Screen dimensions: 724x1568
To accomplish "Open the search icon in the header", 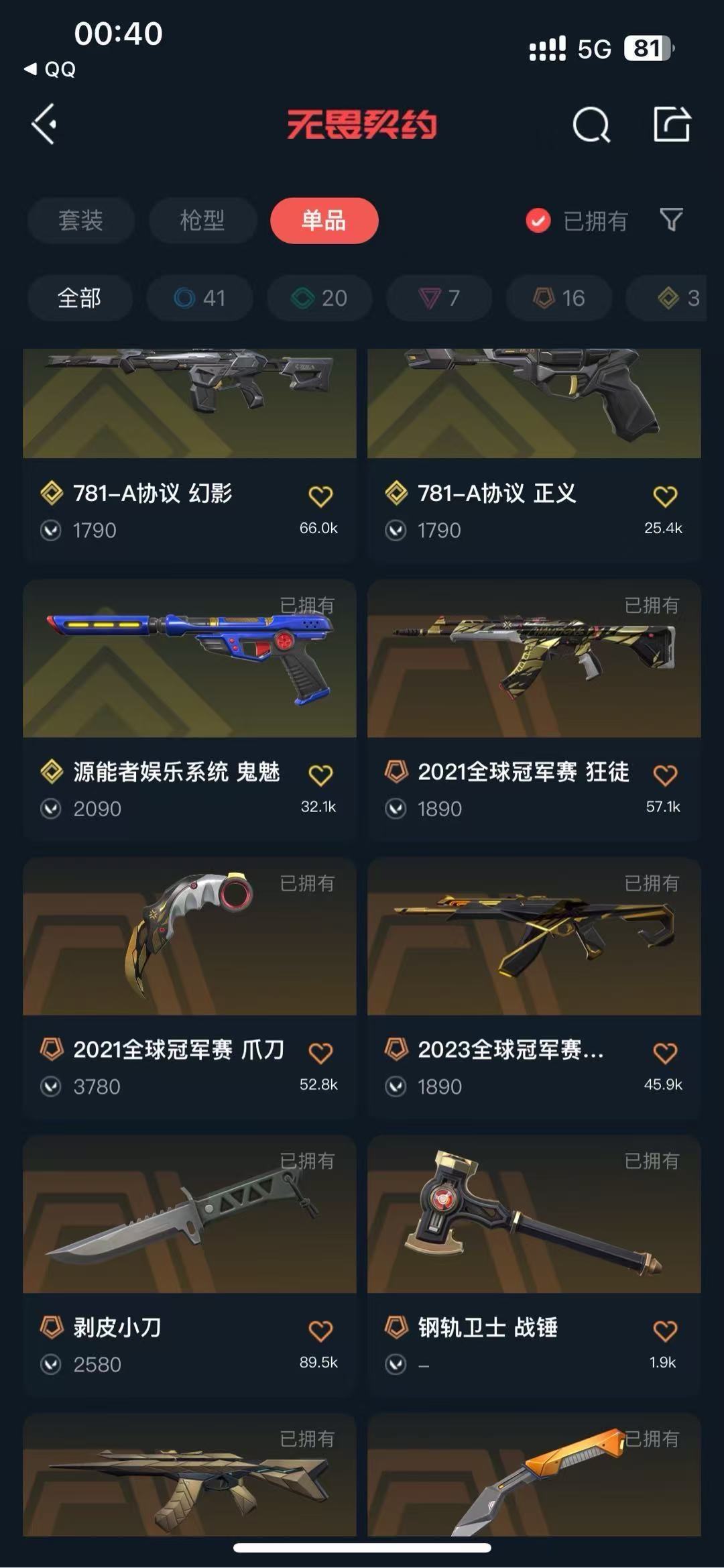I will (x=591, y=125).
